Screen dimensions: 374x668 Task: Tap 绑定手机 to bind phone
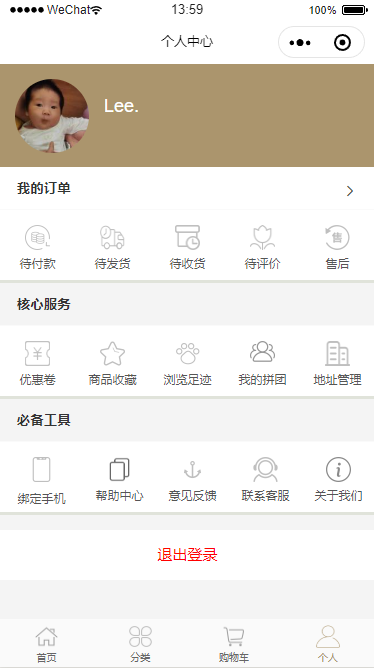pyautogui.click(x=42, y=481)
